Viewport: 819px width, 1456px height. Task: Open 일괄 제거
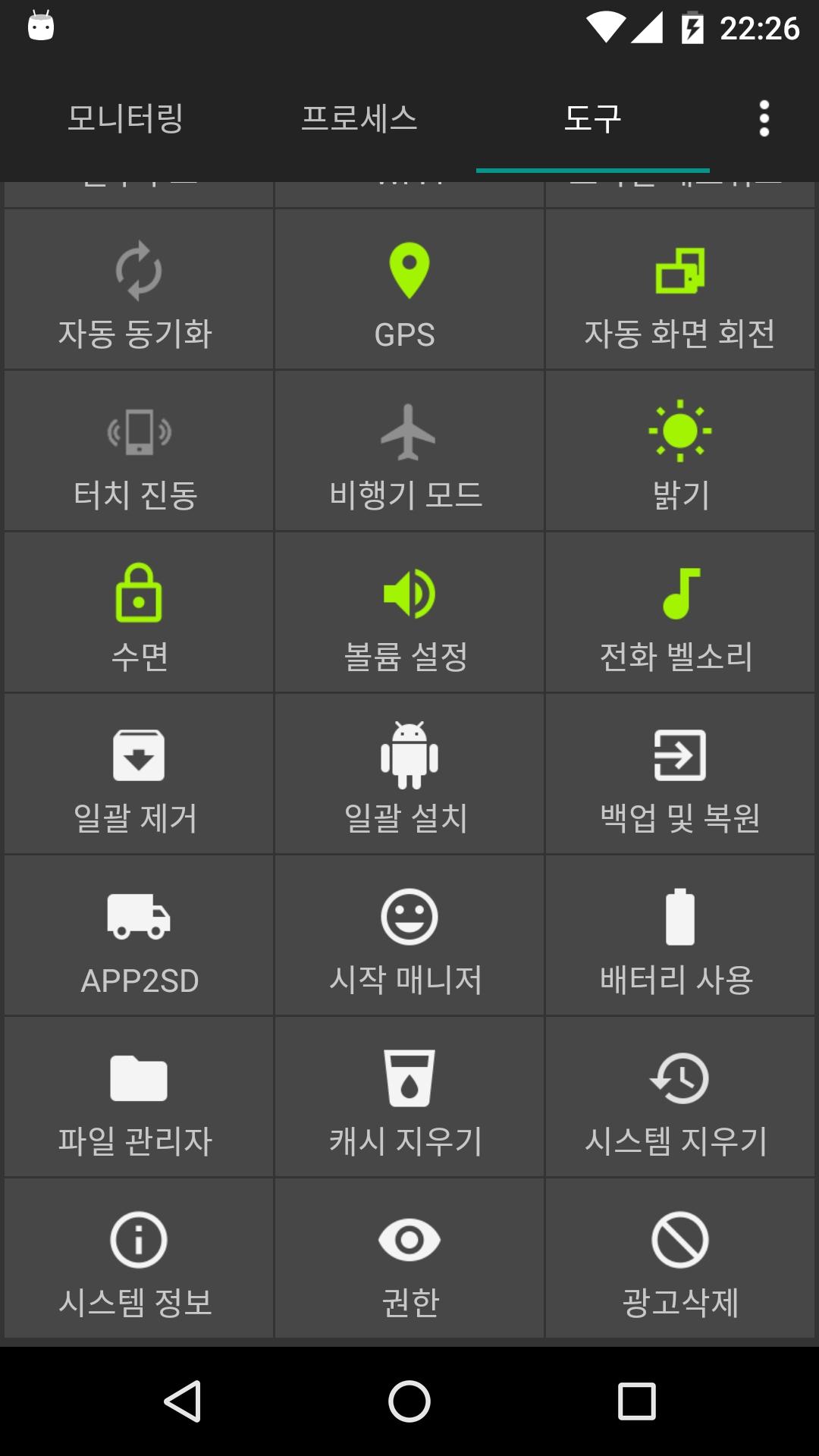[x=138, y=774]
